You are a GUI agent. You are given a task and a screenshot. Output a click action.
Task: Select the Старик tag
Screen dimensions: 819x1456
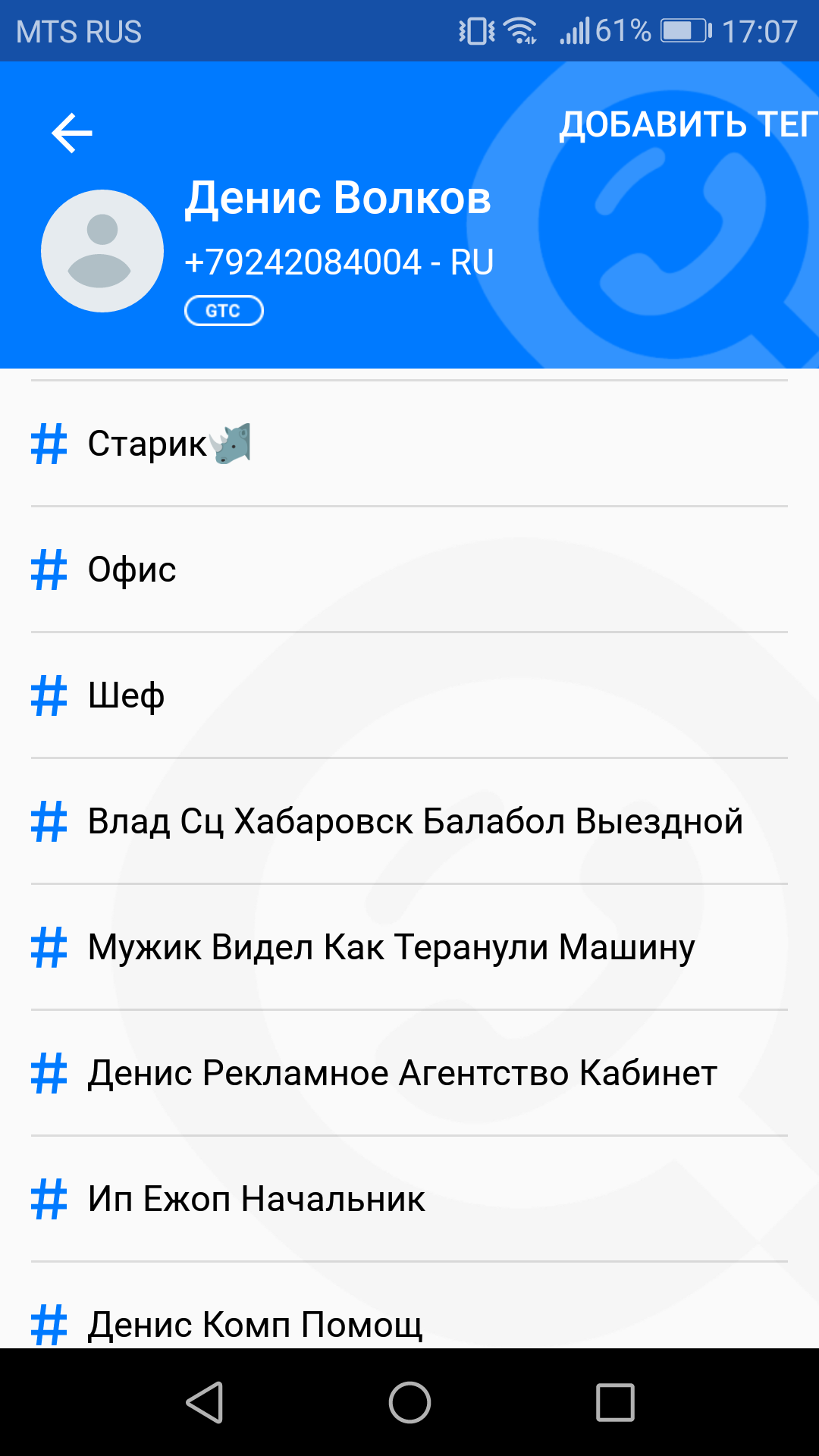(168, 444)
